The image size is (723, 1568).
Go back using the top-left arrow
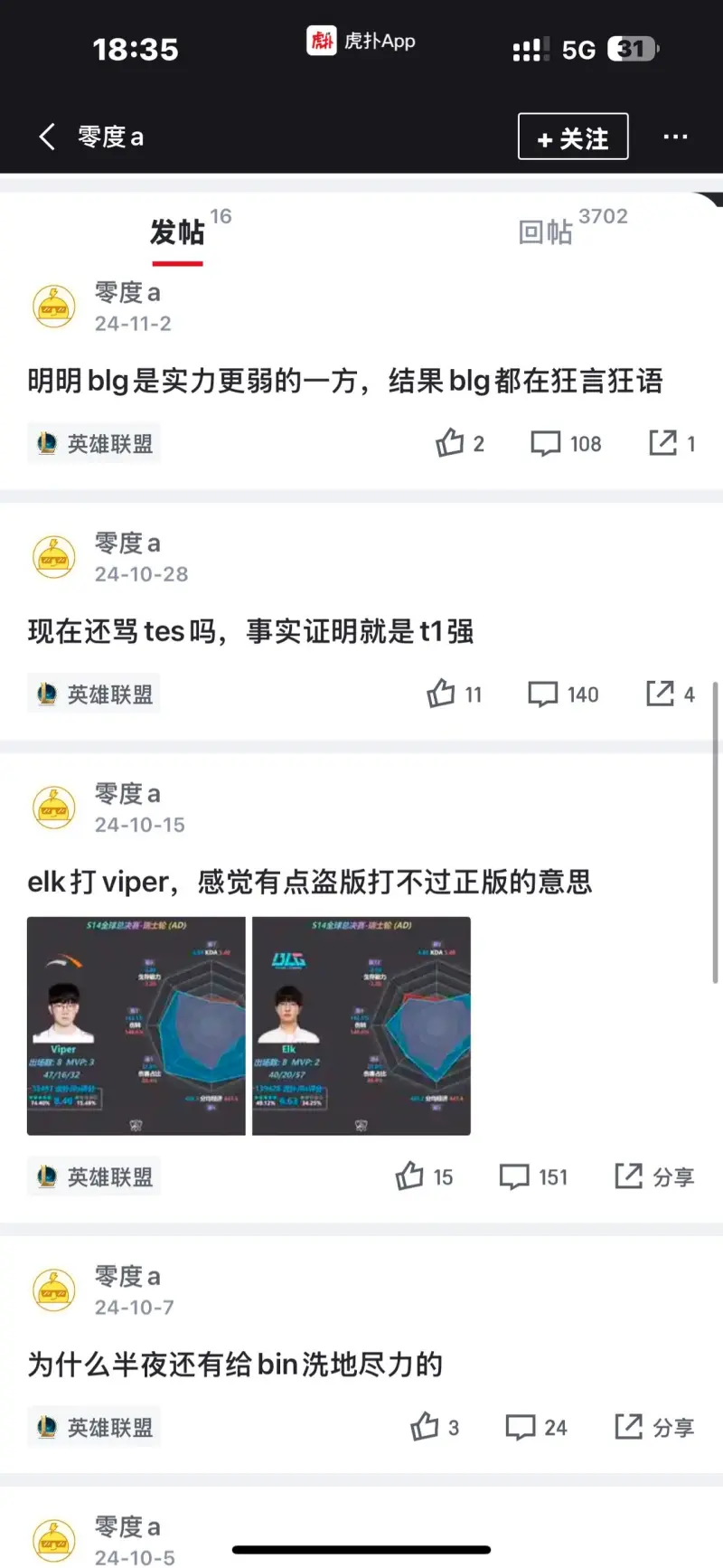(47, 137)
